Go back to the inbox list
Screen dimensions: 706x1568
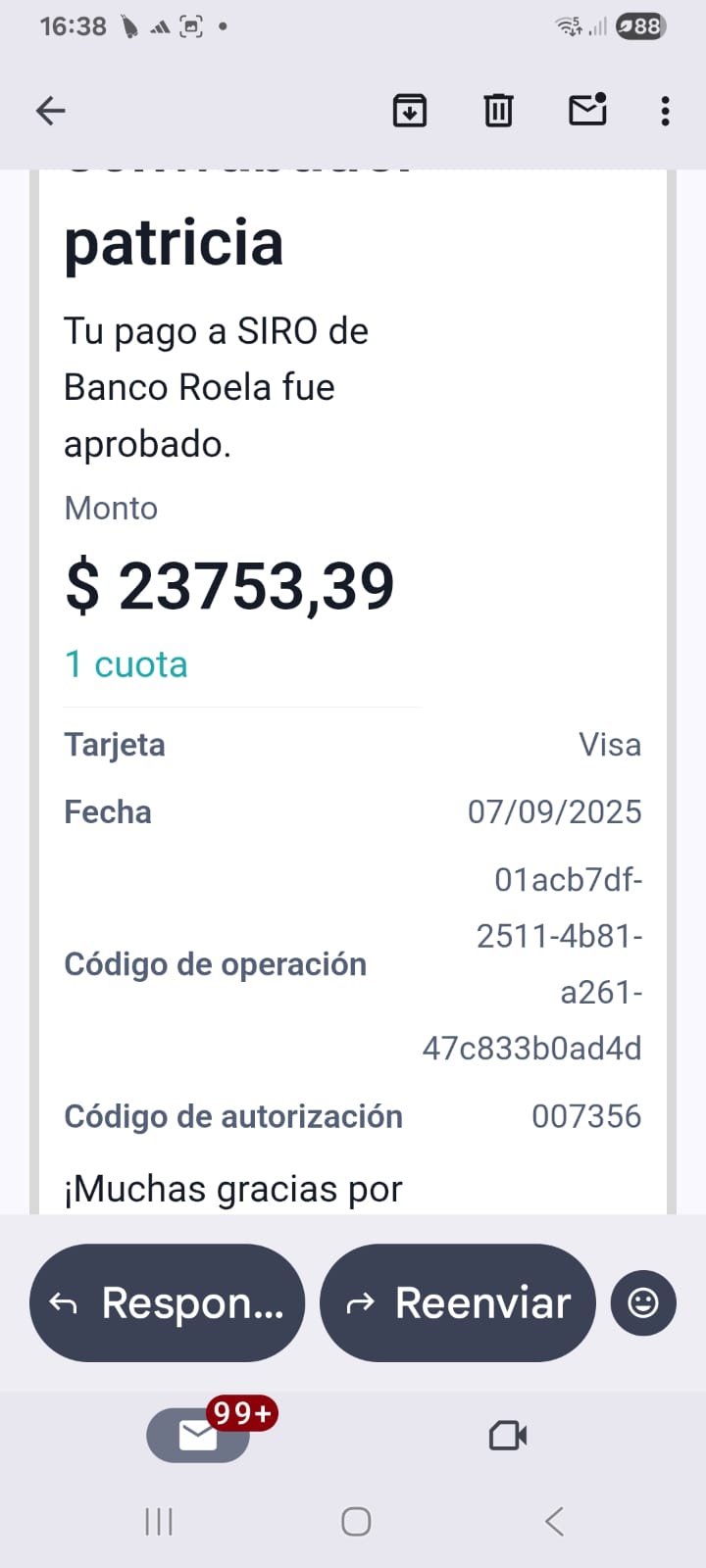point(51,111)
